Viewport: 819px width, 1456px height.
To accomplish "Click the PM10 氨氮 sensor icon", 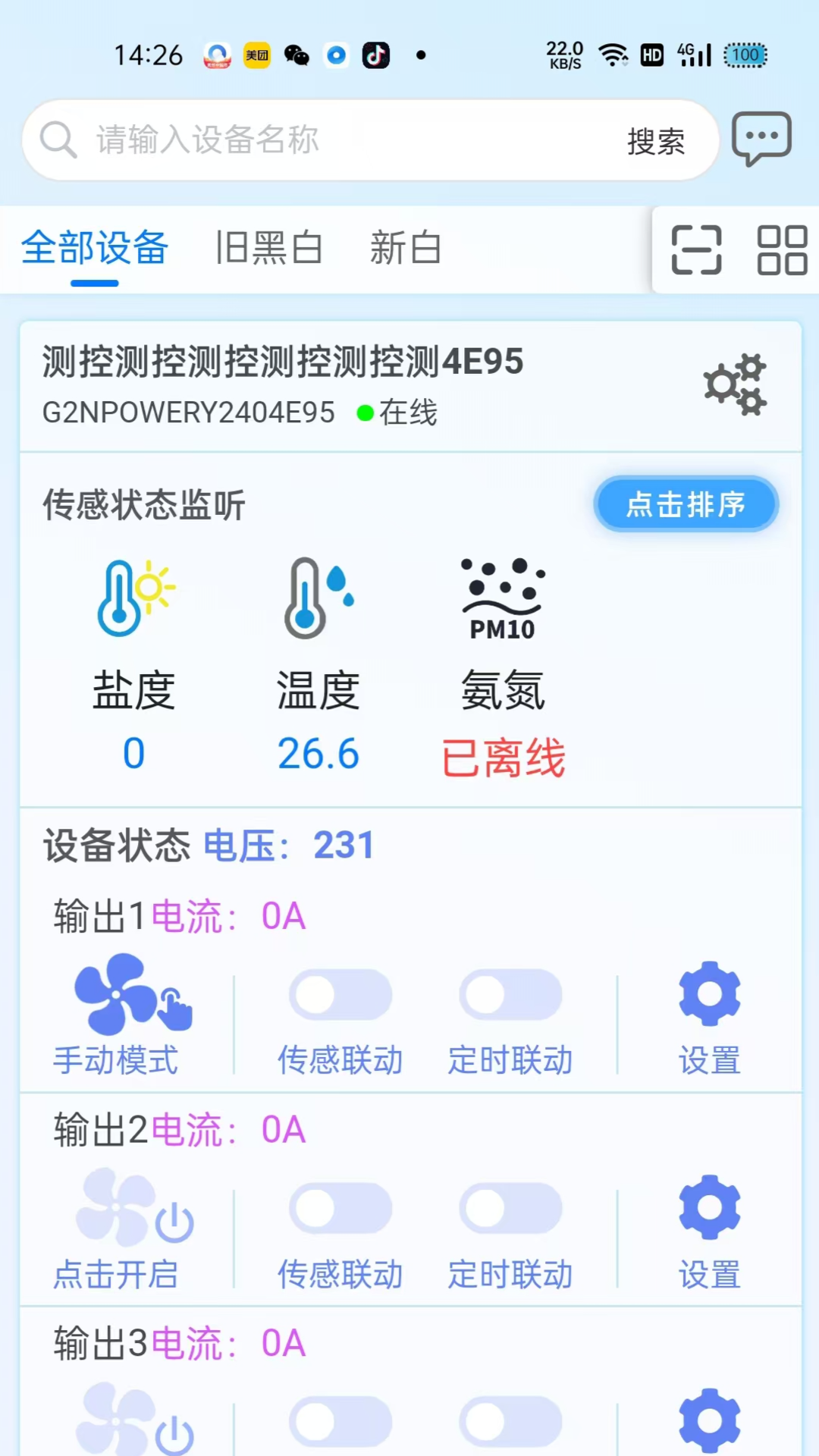I will pyautogui.click(x=502, y=595).
